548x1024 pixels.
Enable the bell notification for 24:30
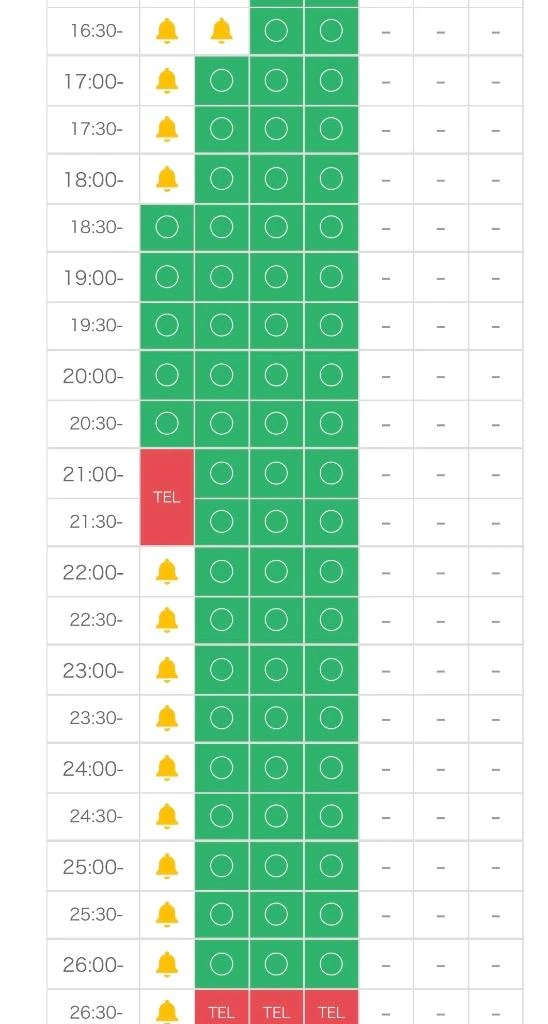(x=167, y=816)
